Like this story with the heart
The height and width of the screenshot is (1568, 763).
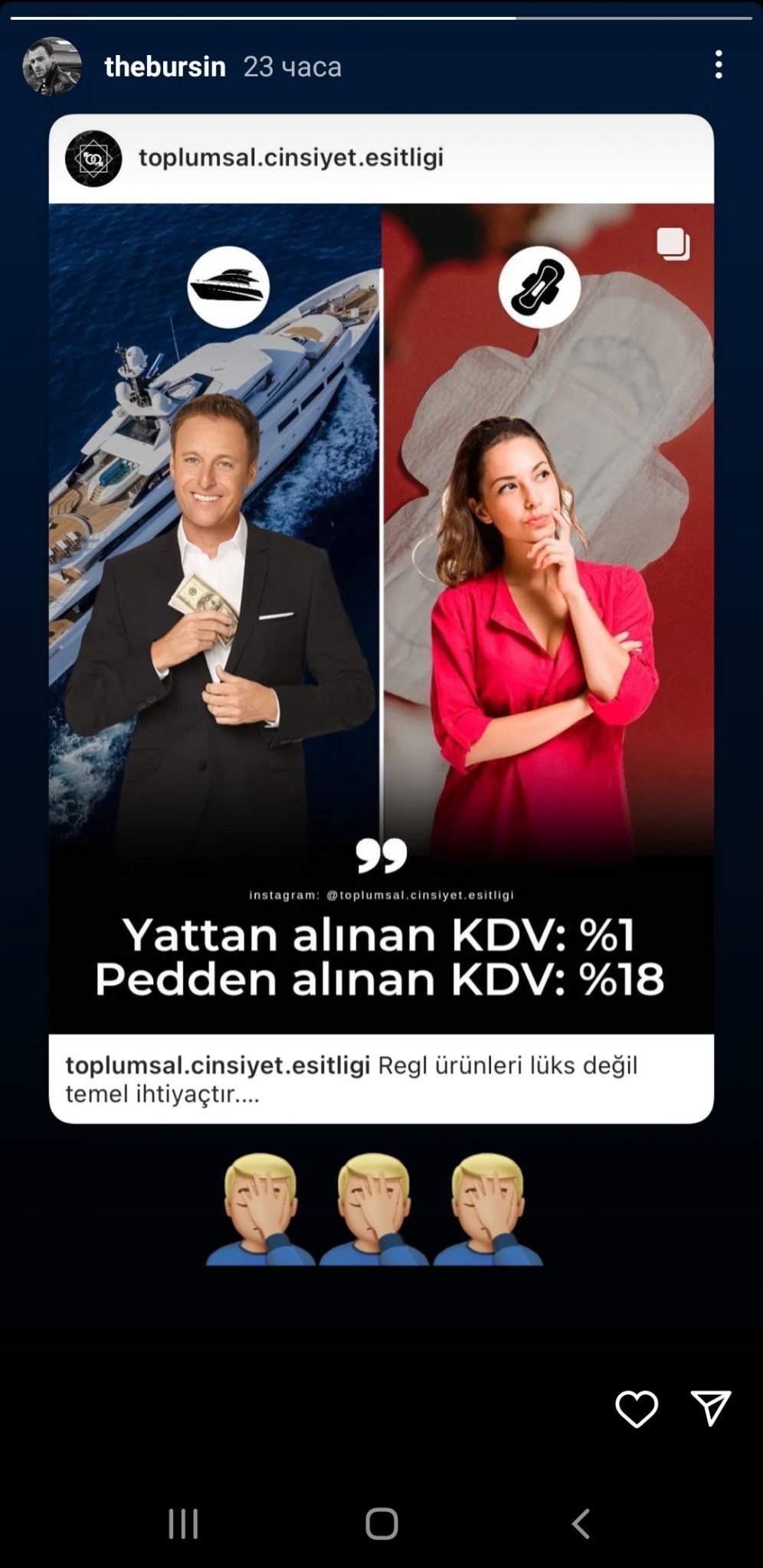tap(636, 1408)
